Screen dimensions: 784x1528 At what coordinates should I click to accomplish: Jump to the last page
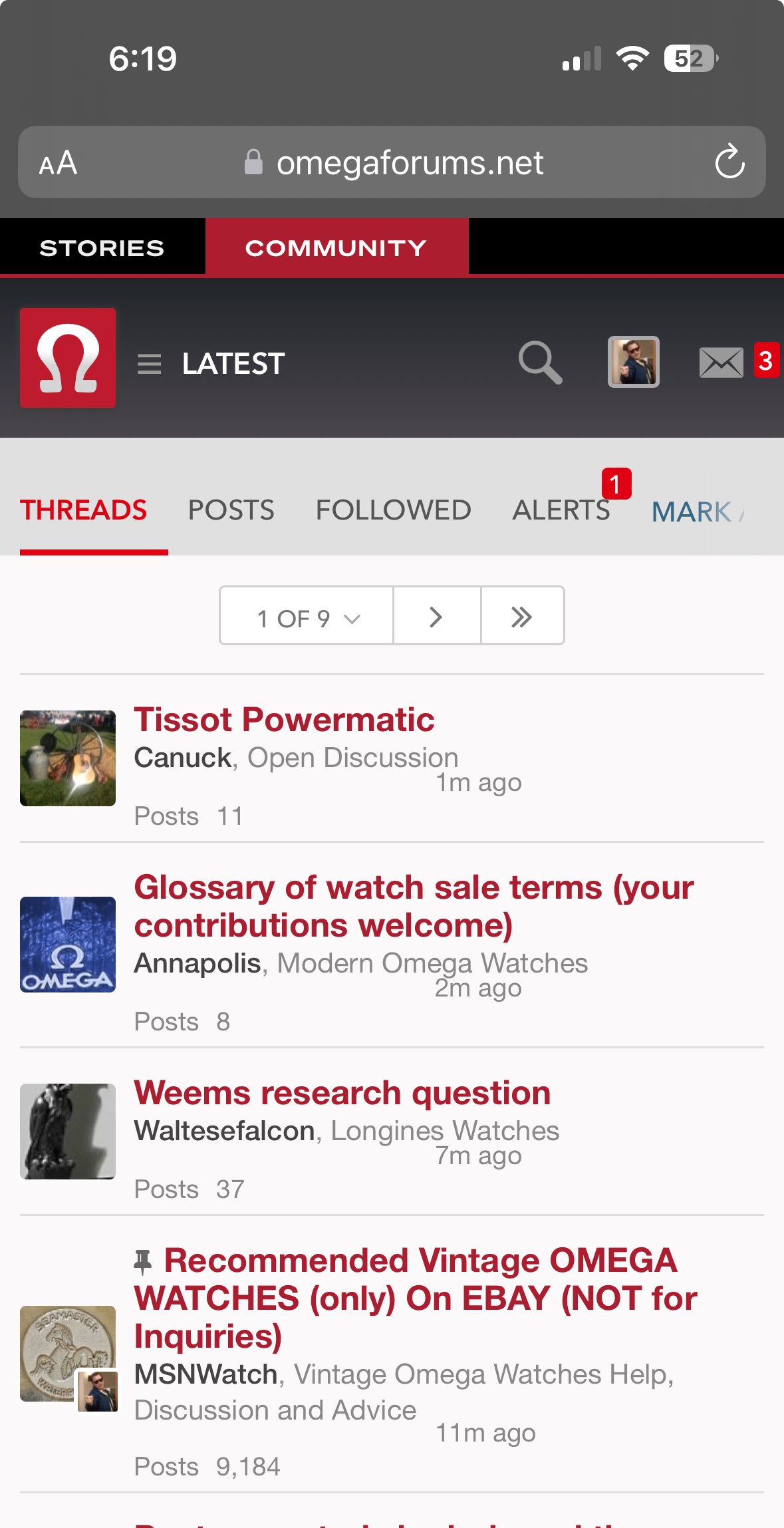point(522,617)
